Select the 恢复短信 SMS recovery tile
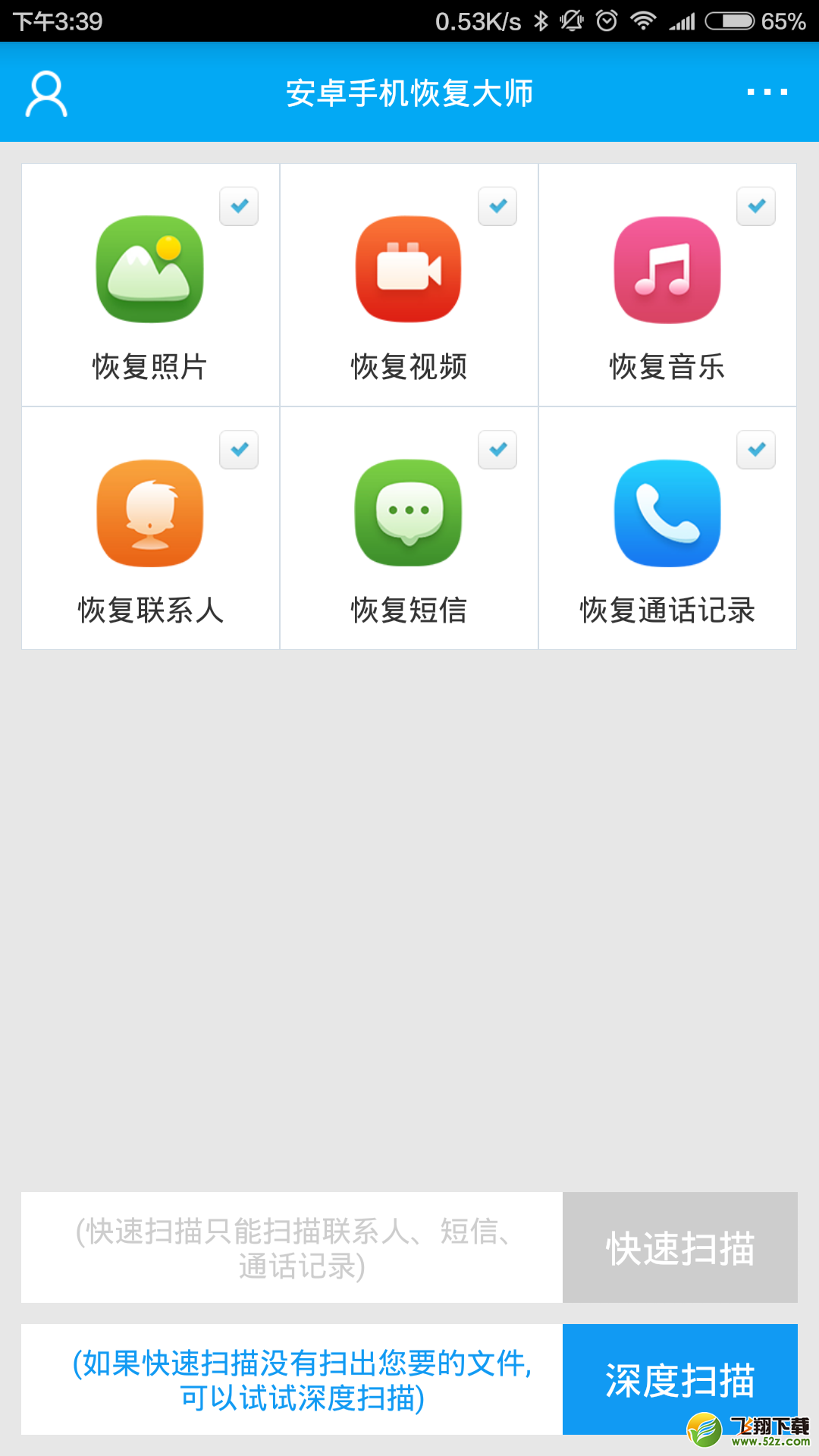 tap(409, 529)
